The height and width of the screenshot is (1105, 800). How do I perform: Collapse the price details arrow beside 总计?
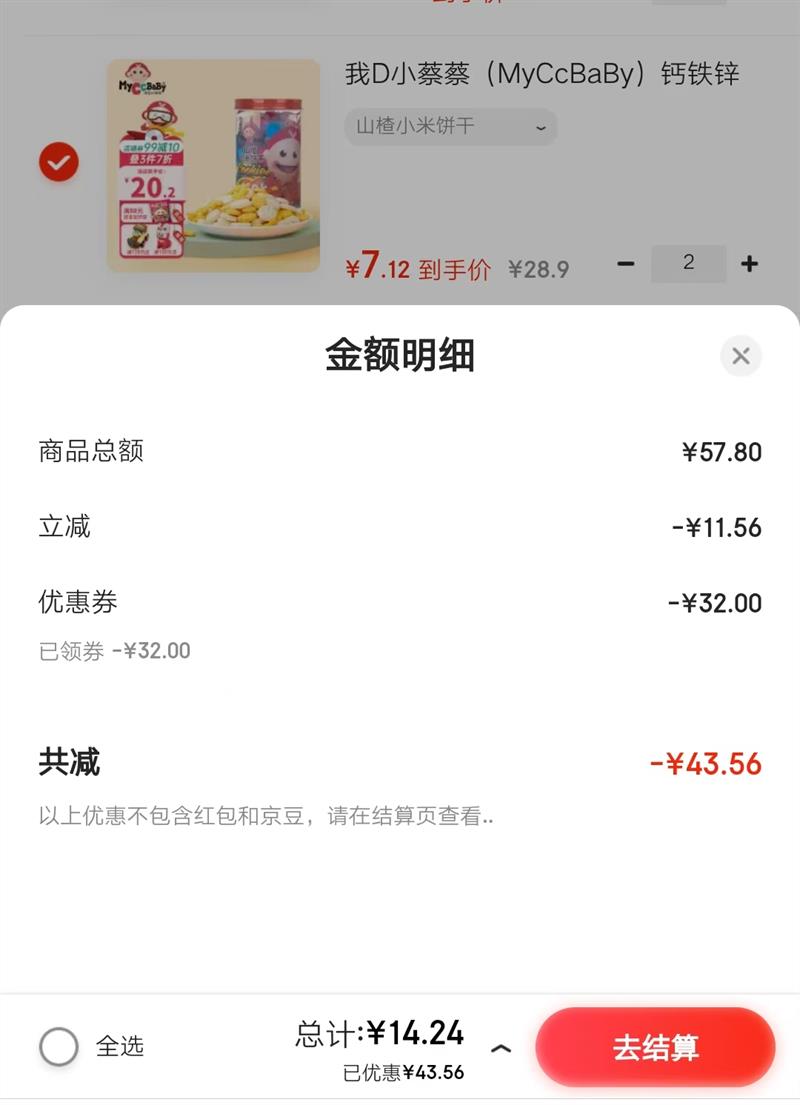tap(502, 1048)
